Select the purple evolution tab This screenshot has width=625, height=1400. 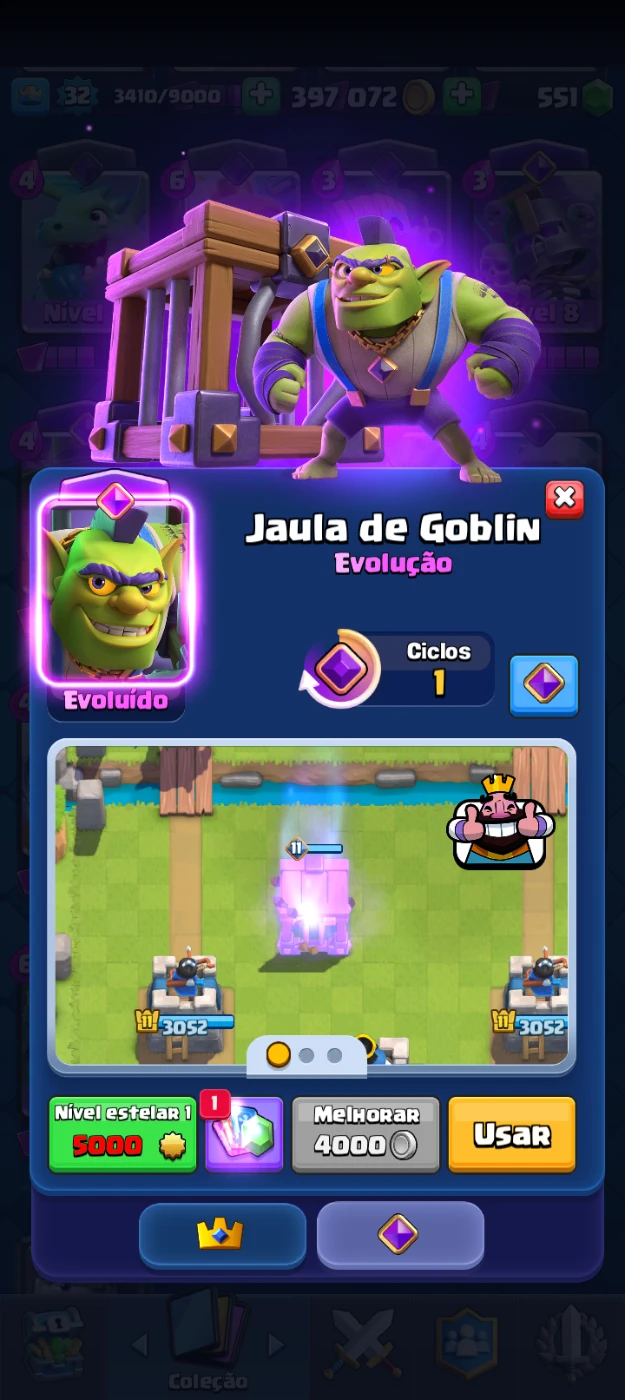pyautogui.click(x=400, y=1235)
